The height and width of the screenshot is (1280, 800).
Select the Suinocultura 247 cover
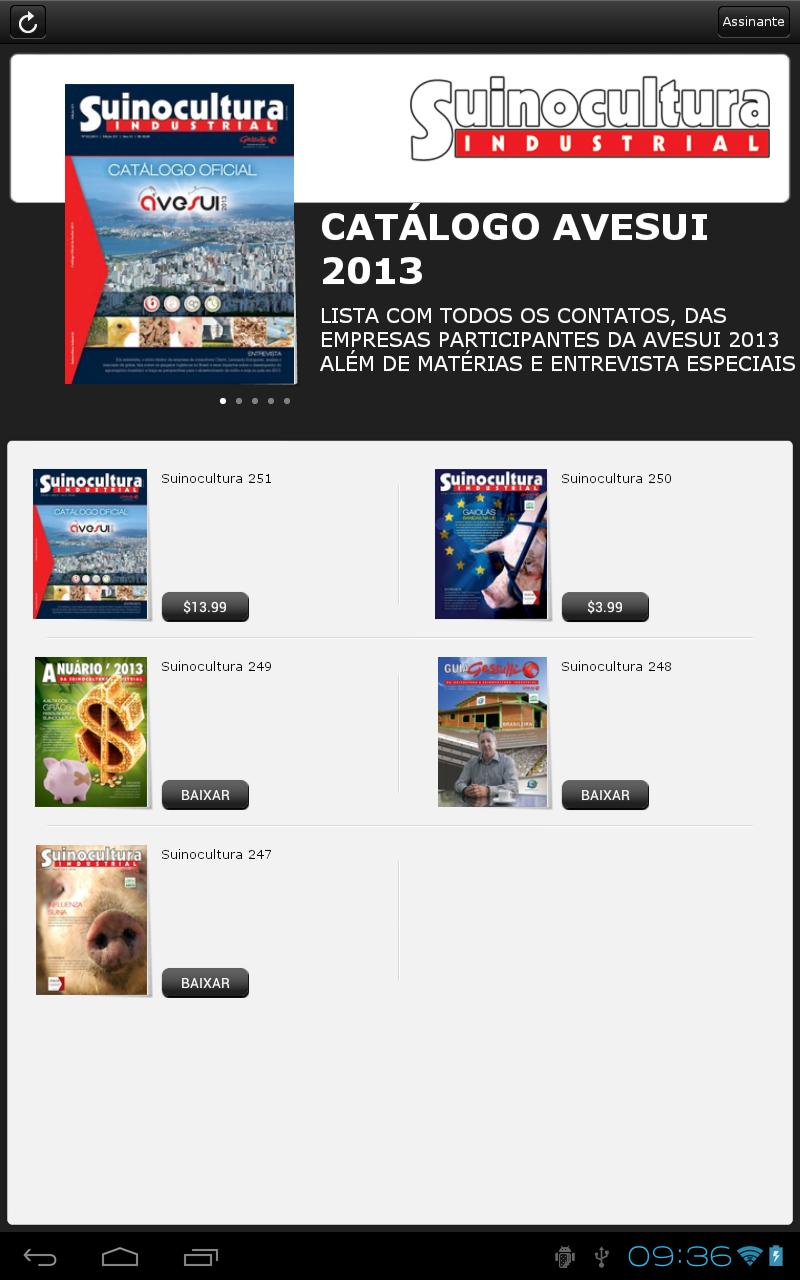click(91, 920)
